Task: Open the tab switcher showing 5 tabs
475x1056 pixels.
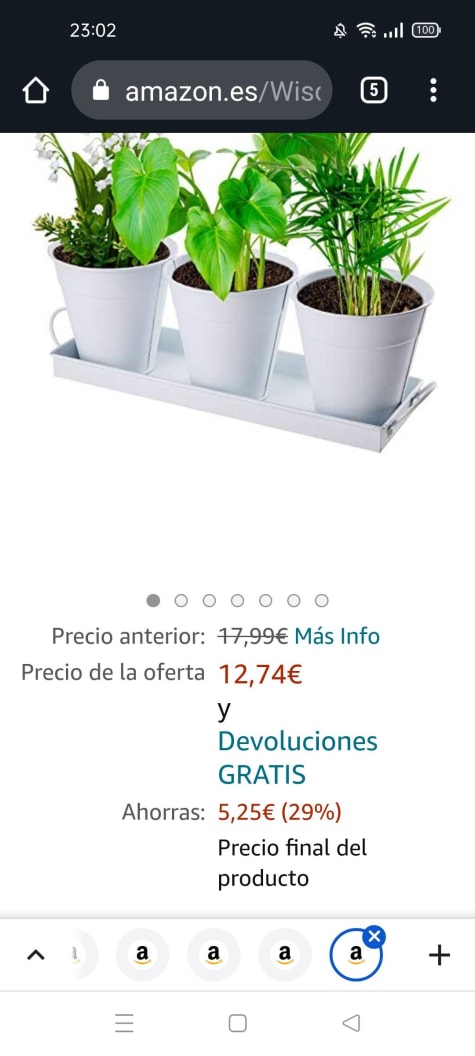Action: click(x=374, y=90)
